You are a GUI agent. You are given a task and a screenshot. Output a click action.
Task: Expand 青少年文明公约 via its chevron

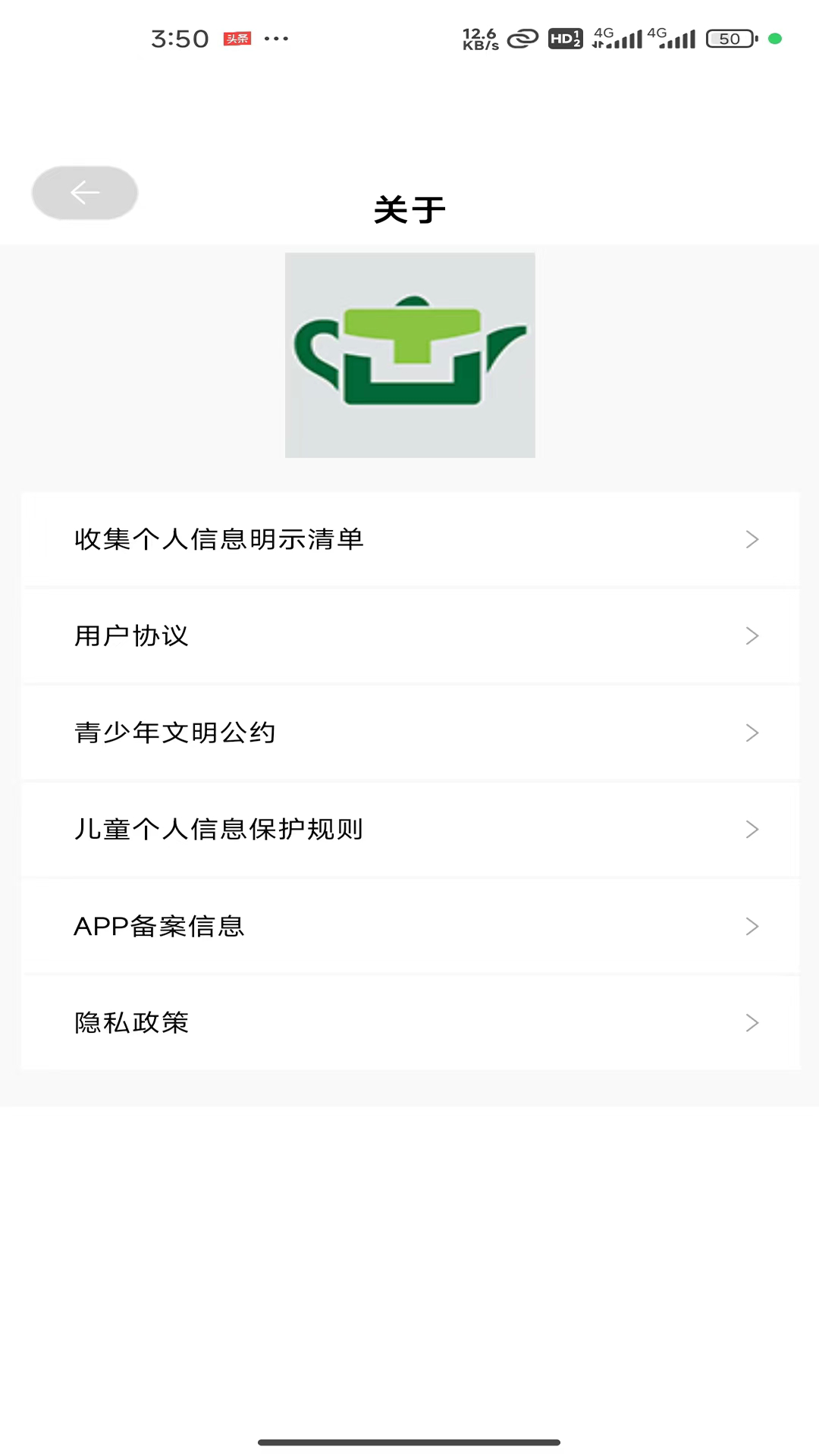[x=752, y=733]
